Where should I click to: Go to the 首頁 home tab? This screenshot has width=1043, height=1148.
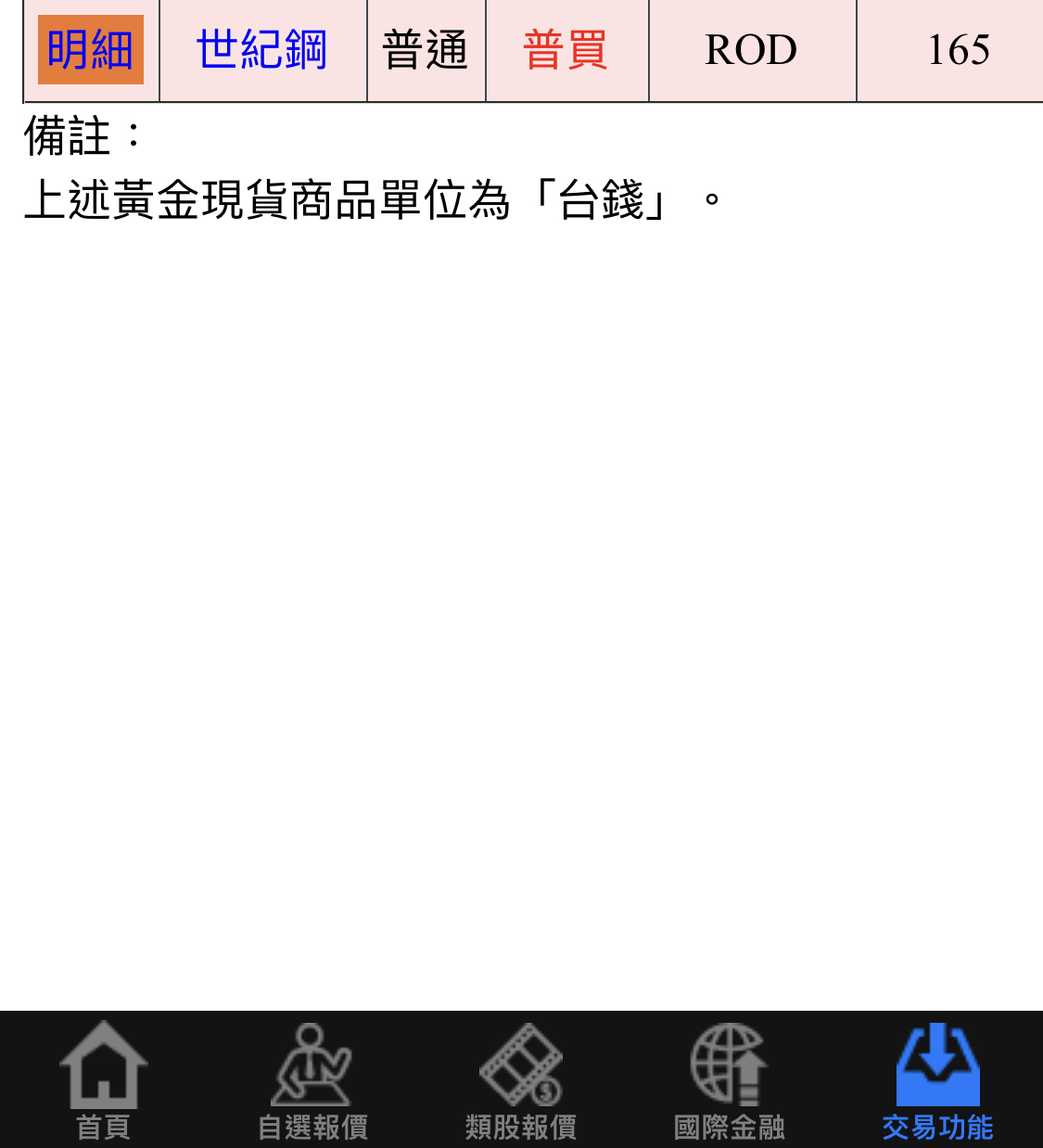[103, 1080]
